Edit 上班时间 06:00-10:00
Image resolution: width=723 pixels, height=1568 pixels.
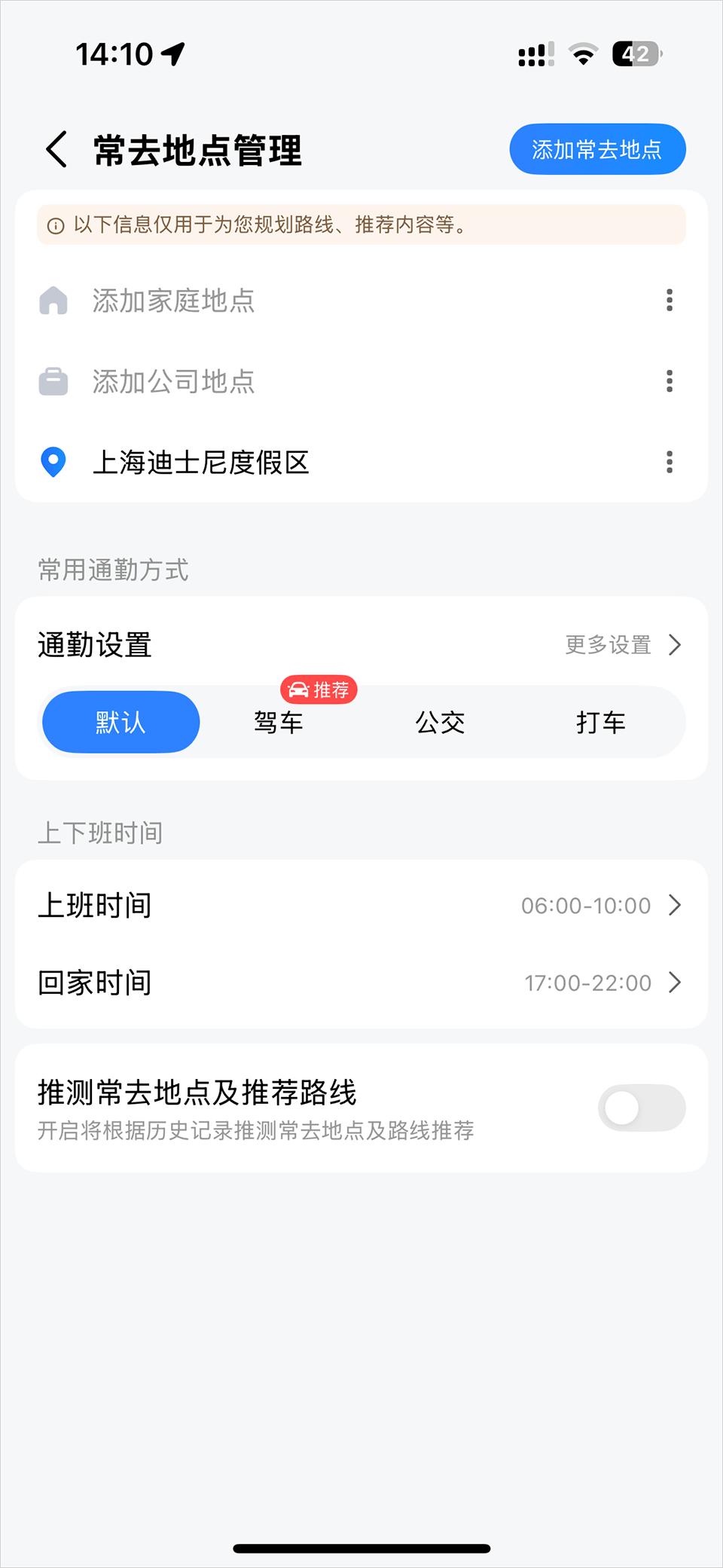tap(361, 905)
